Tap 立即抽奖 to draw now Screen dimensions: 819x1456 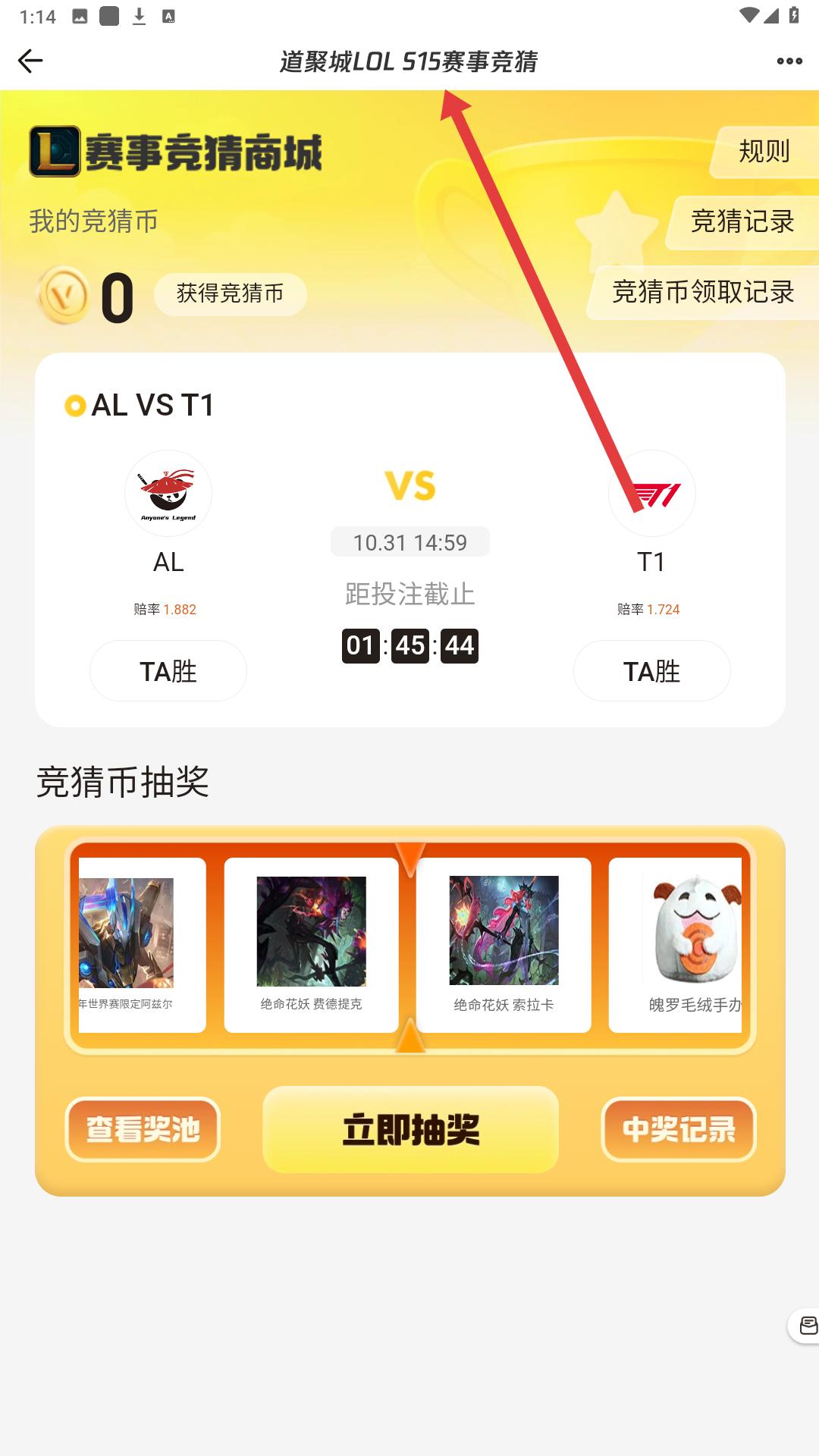pos(410,1130)
